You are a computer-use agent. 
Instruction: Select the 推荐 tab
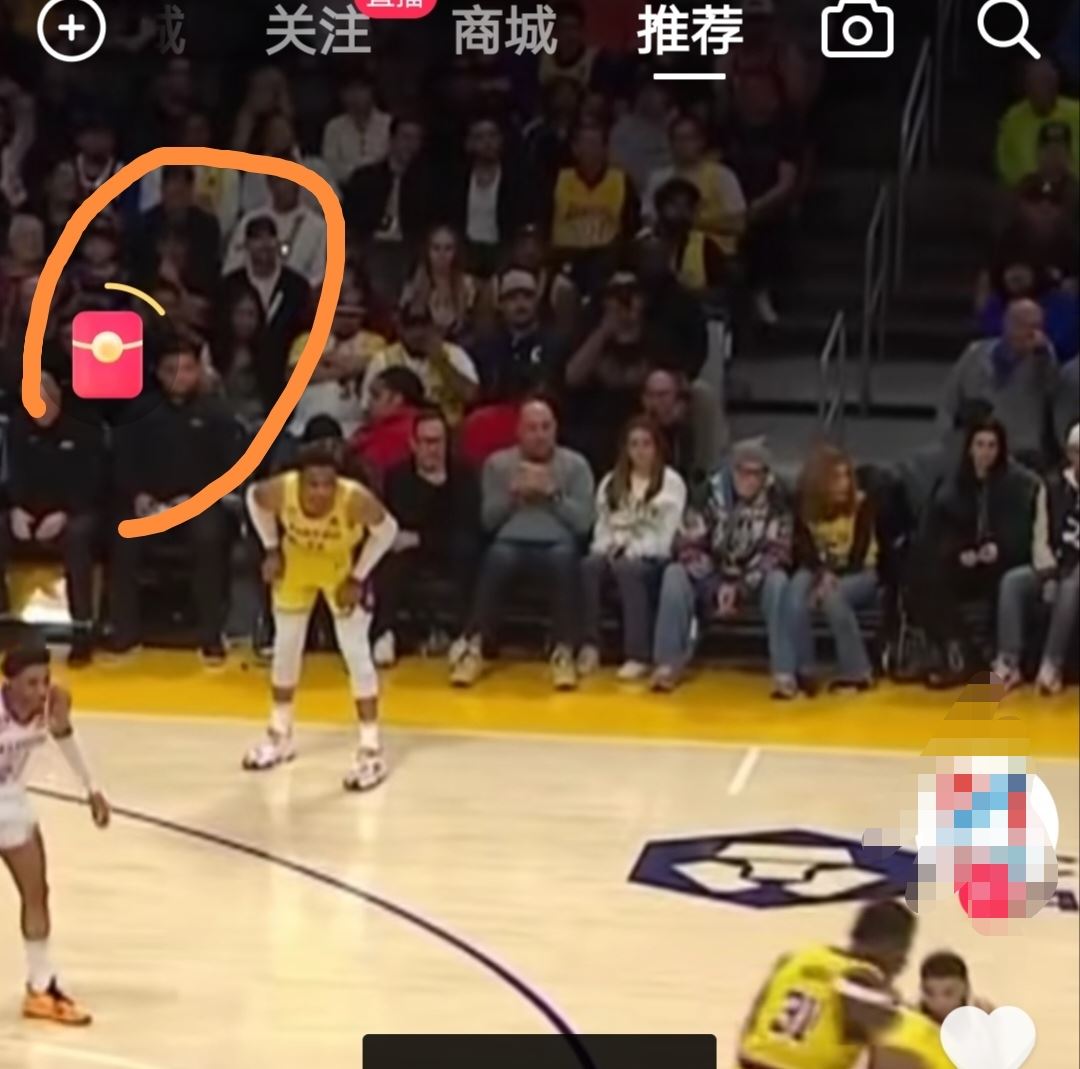(690, 32)
